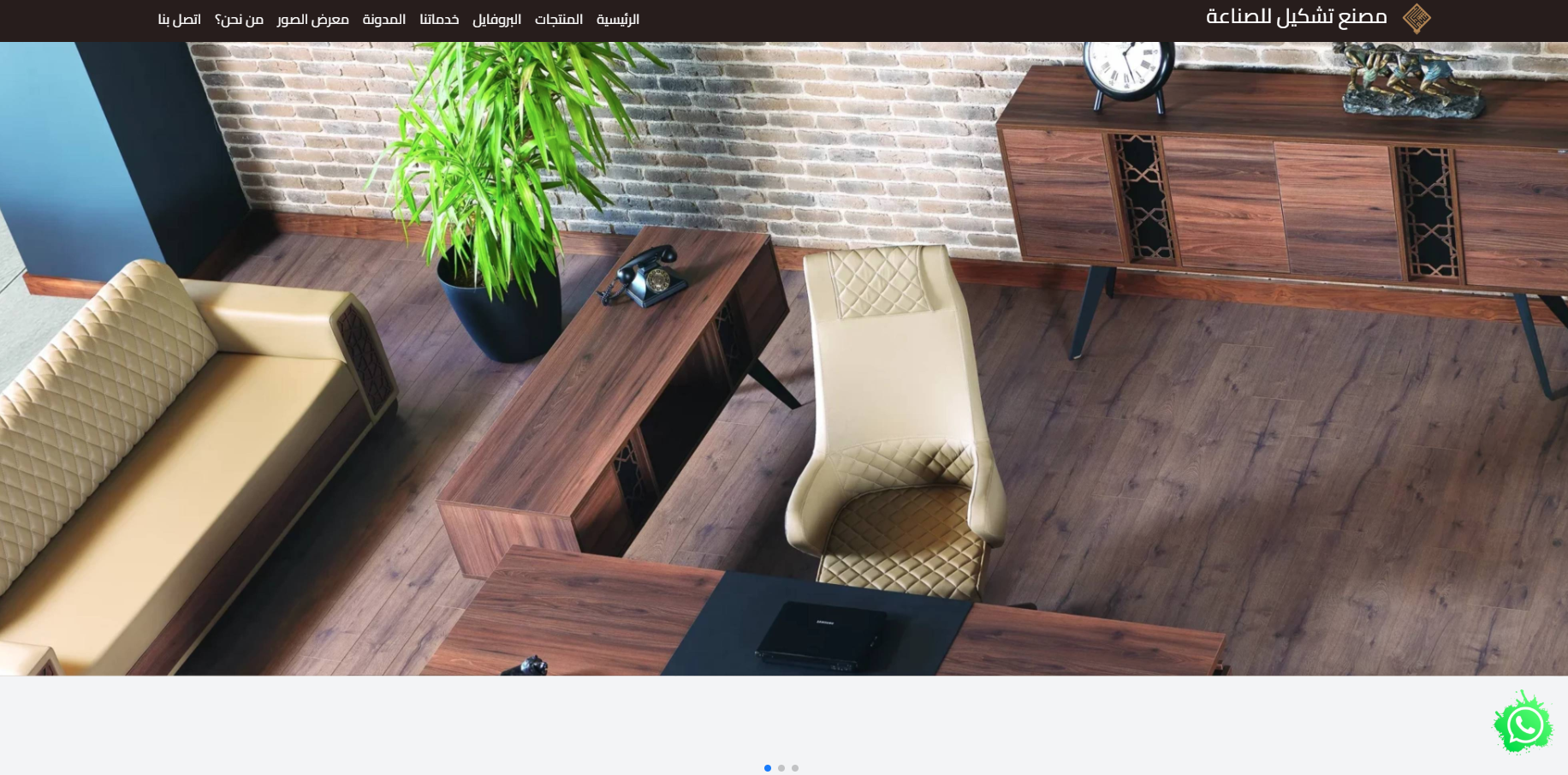The width and height of the screenshot is (1568, 775).
Task: Visit المدونة blog section
Action: 383,20
